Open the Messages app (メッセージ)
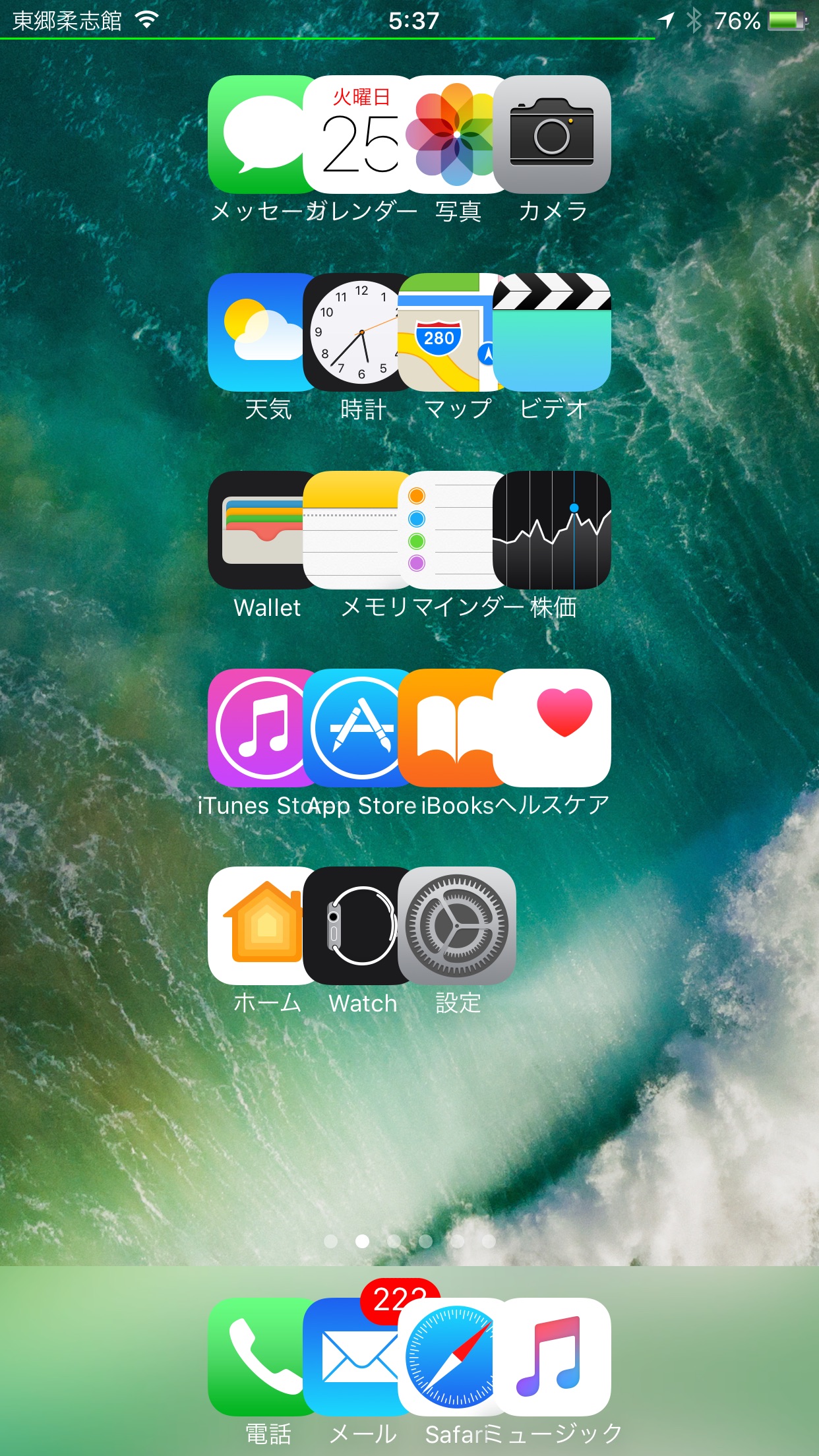The image size is (819, 1456). tap(257, 135)
